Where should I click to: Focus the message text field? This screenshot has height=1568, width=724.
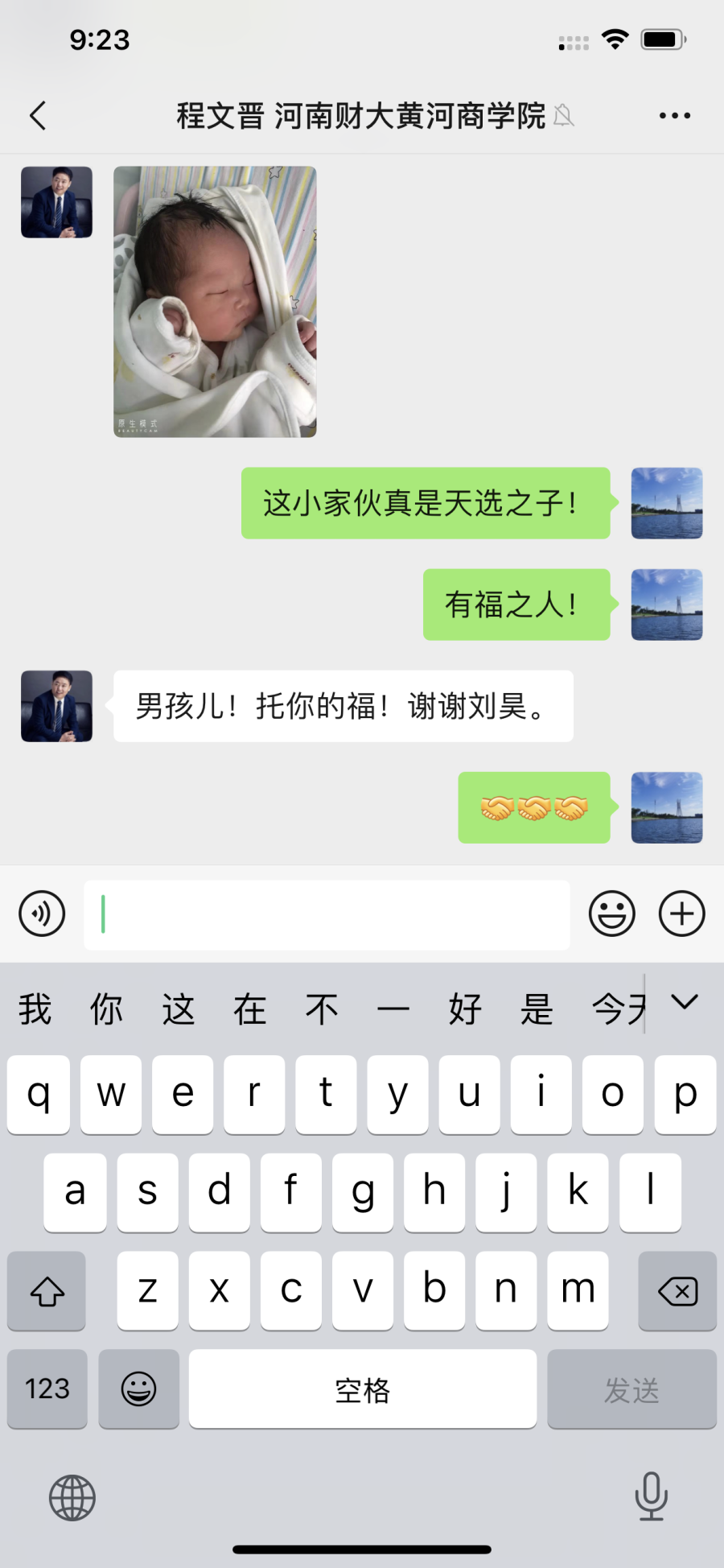(x=327, y=914)
